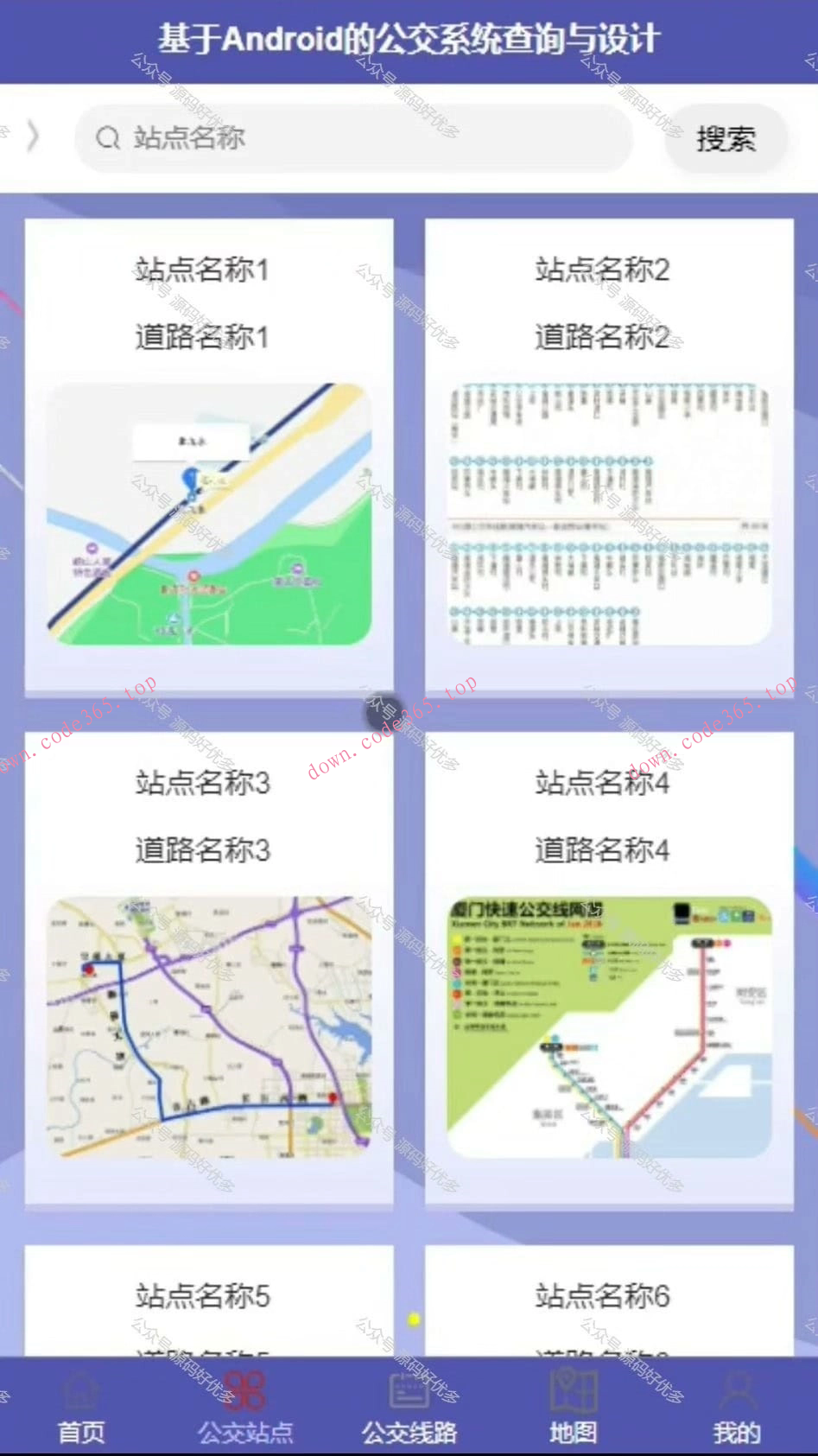Viewport: 818px width, 1456px height.
Task: Open the 站点名称6 card
Action: 606,1296
